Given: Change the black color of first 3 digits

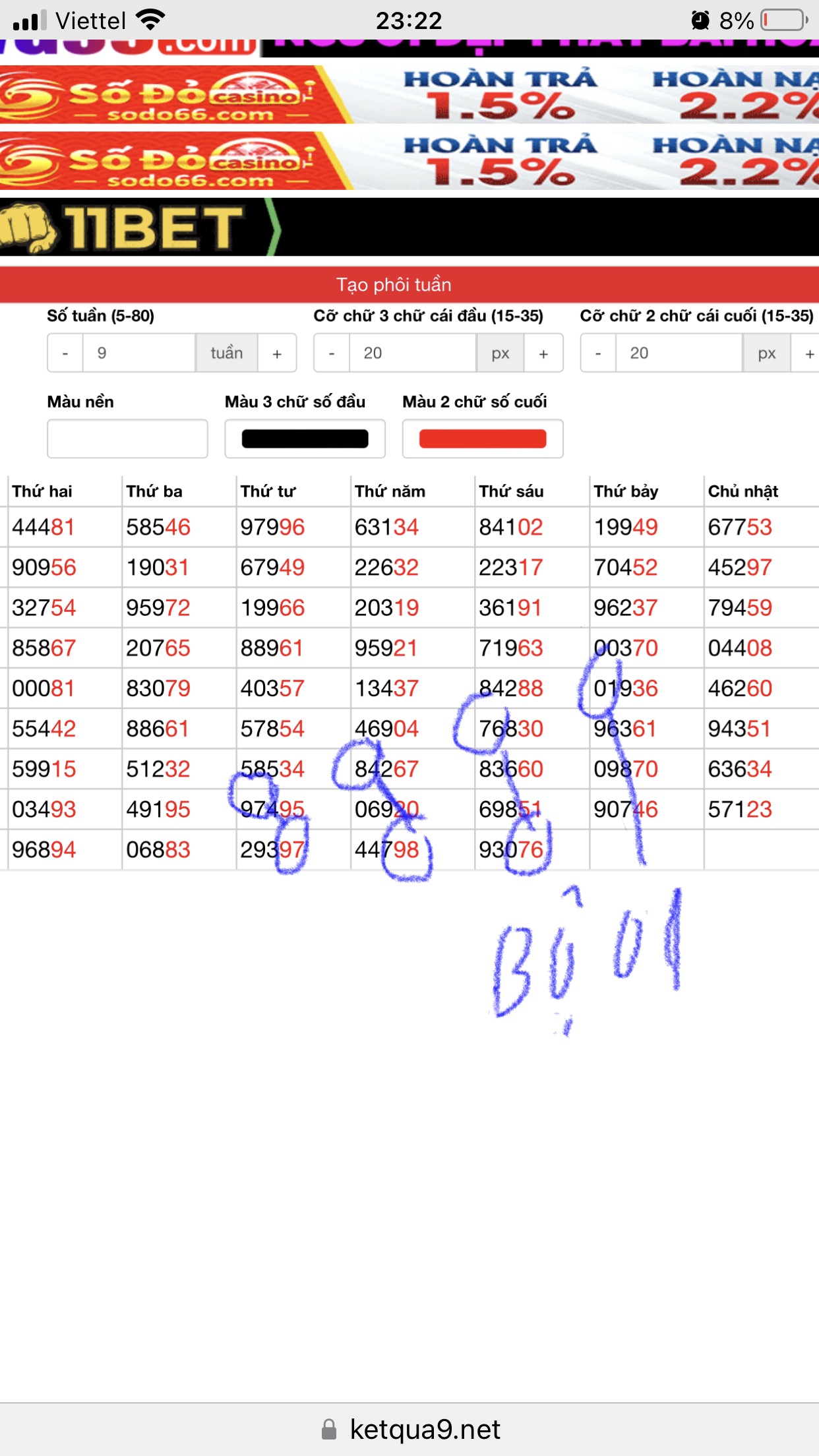Looking at the screenshot, I should (305, 439).
